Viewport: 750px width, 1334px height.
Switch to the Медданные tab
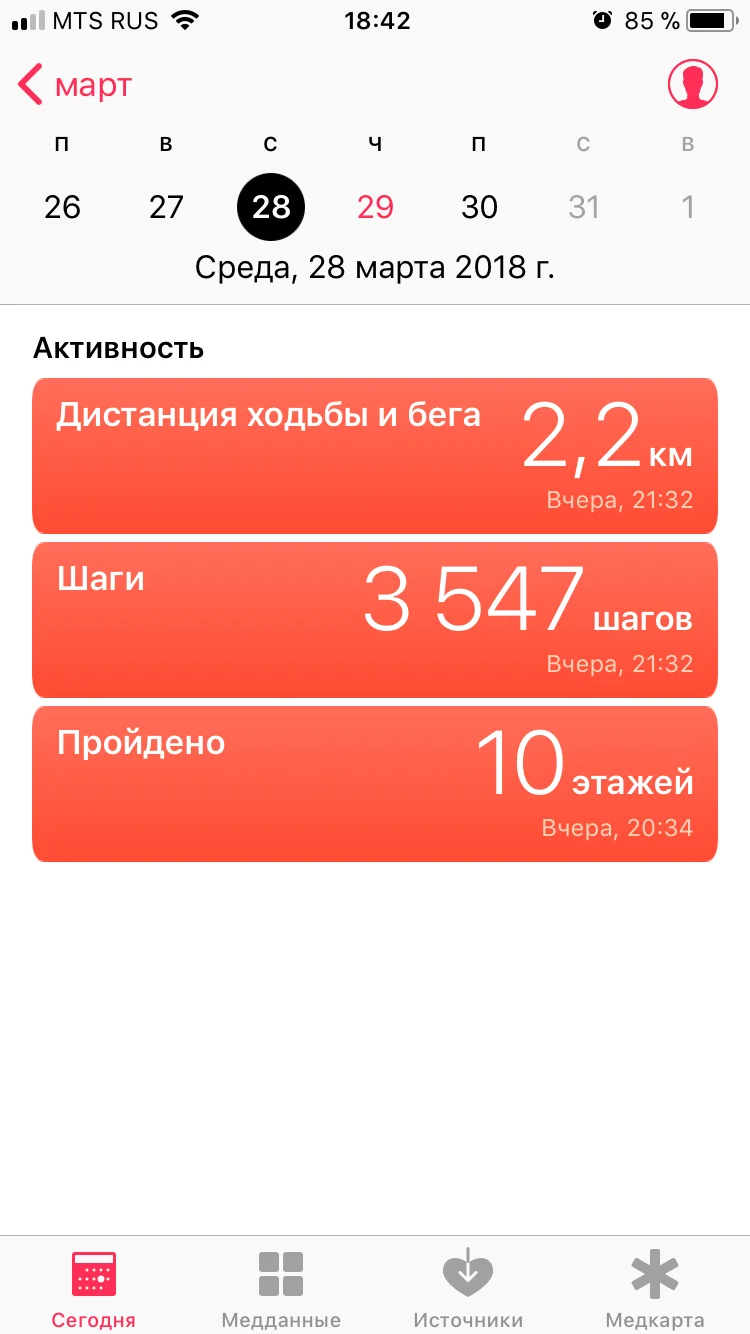[x=281, y=1288]
